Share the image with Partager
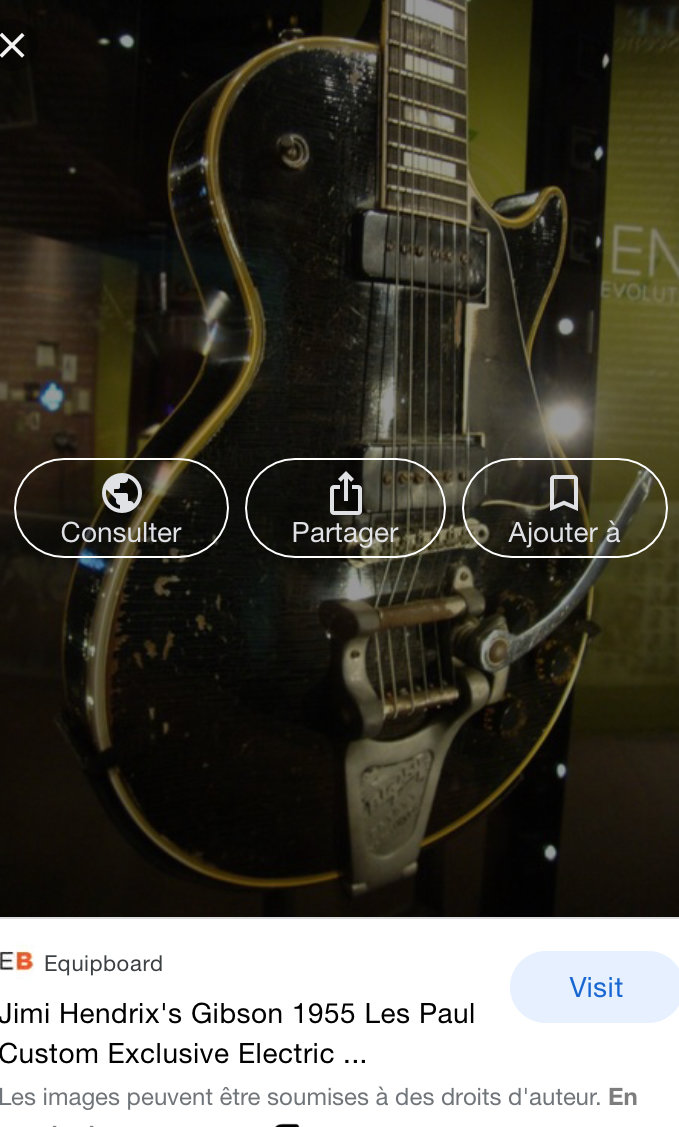The width and height of the screenshot is (679, 1127). 345,508
